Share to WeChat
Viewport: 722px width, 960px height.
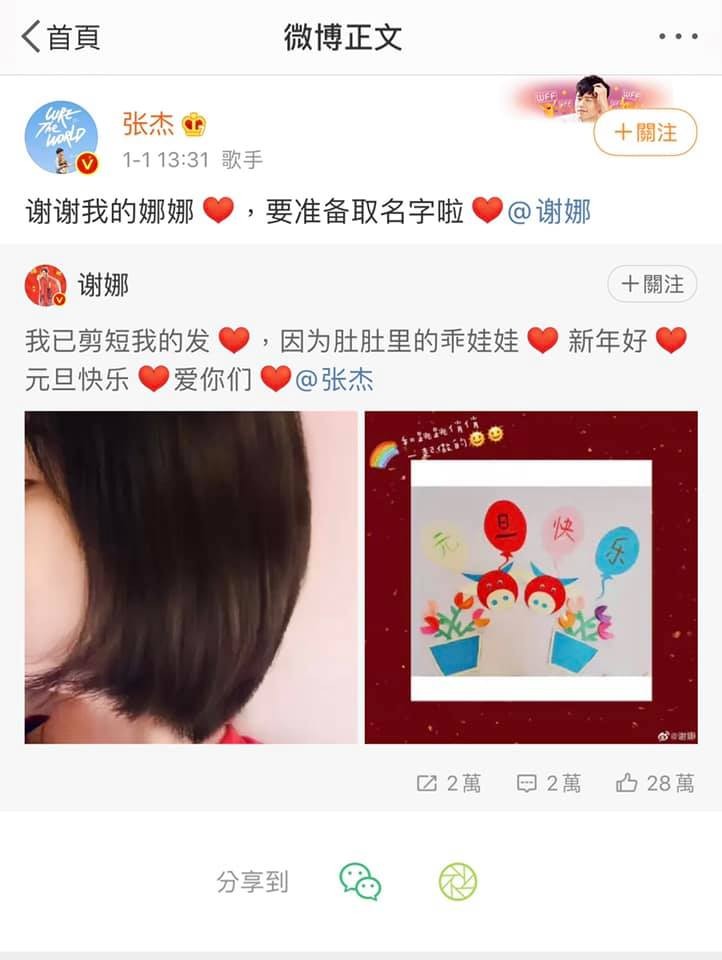pyautogui.click(x=360, y=882)
